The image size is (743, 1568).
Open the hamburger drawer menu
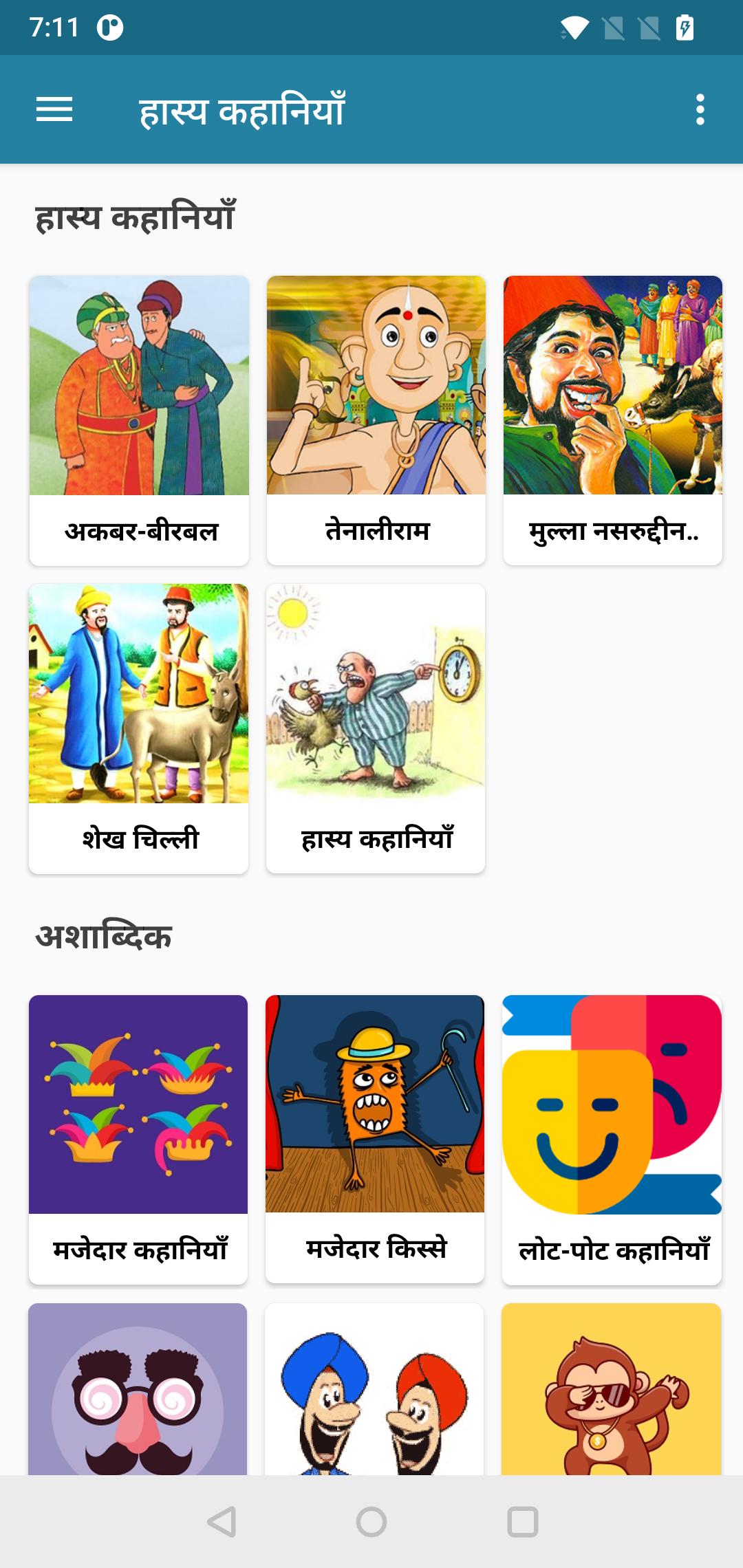(x=54, y=109)
